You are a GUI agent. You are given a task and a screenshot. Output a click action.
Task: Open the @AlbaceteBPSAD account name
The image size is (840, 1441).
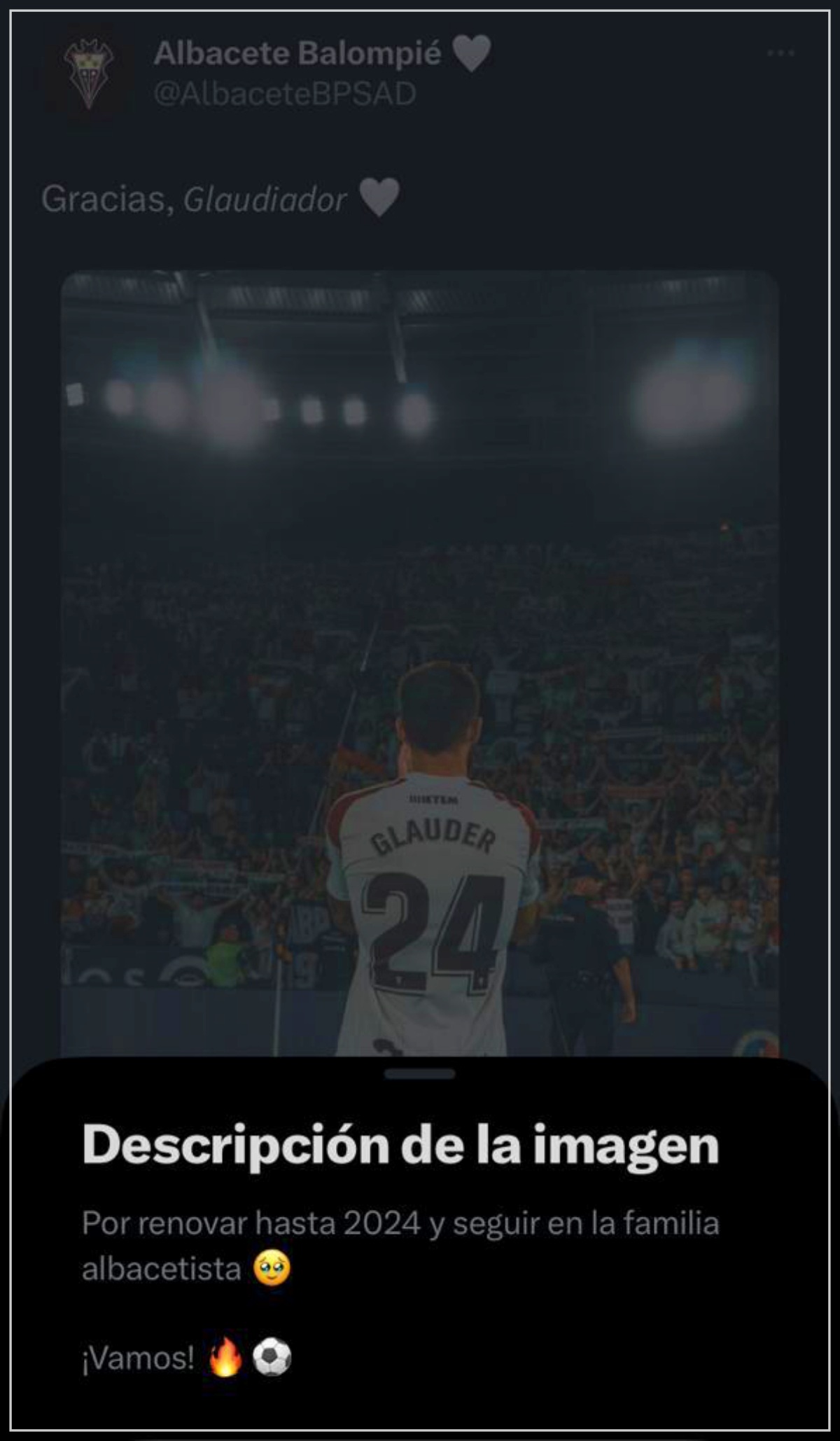click(285, 94)
